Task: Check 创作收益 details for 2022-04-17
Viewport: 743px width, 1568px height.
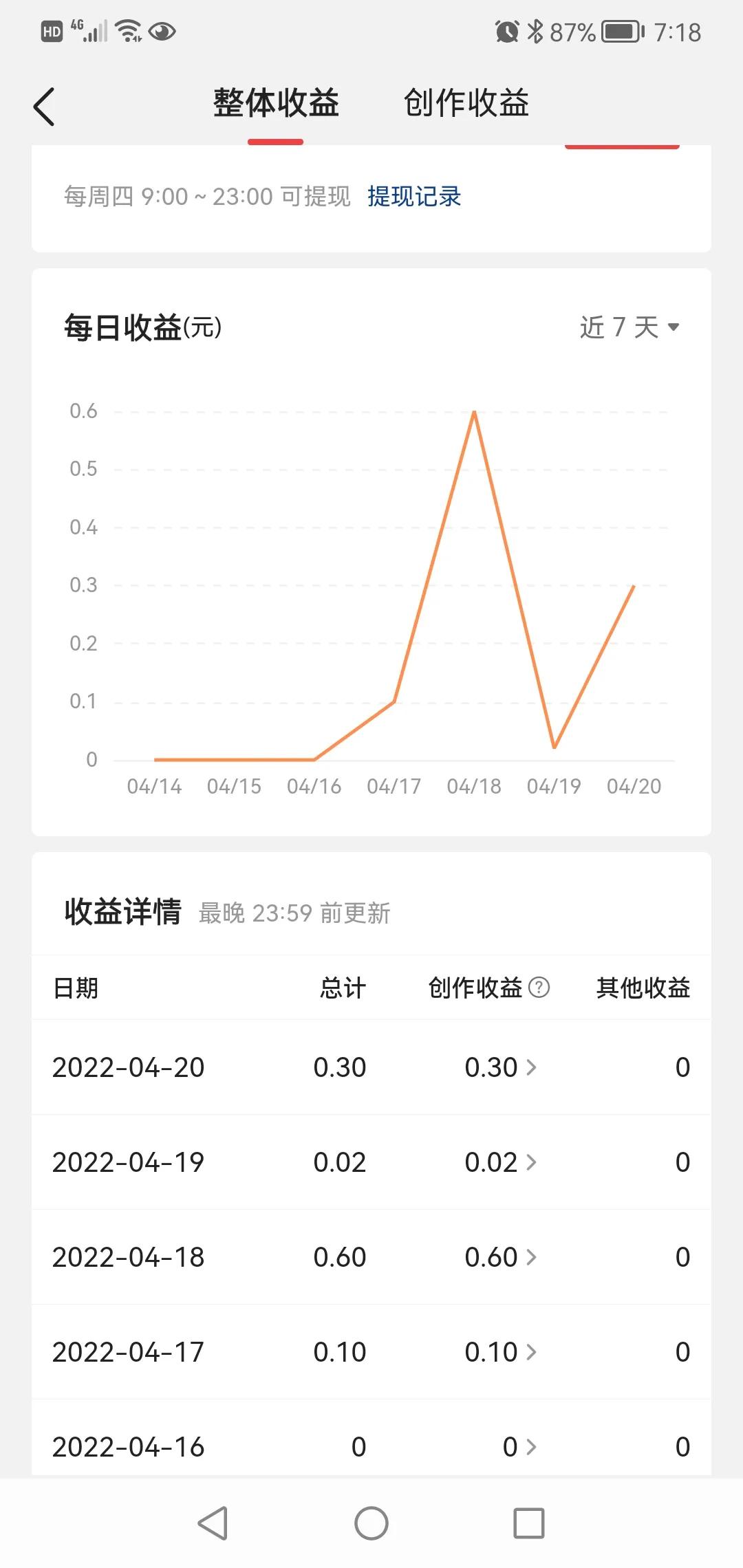Action: pyautogui.click(x=501, y=1352)
